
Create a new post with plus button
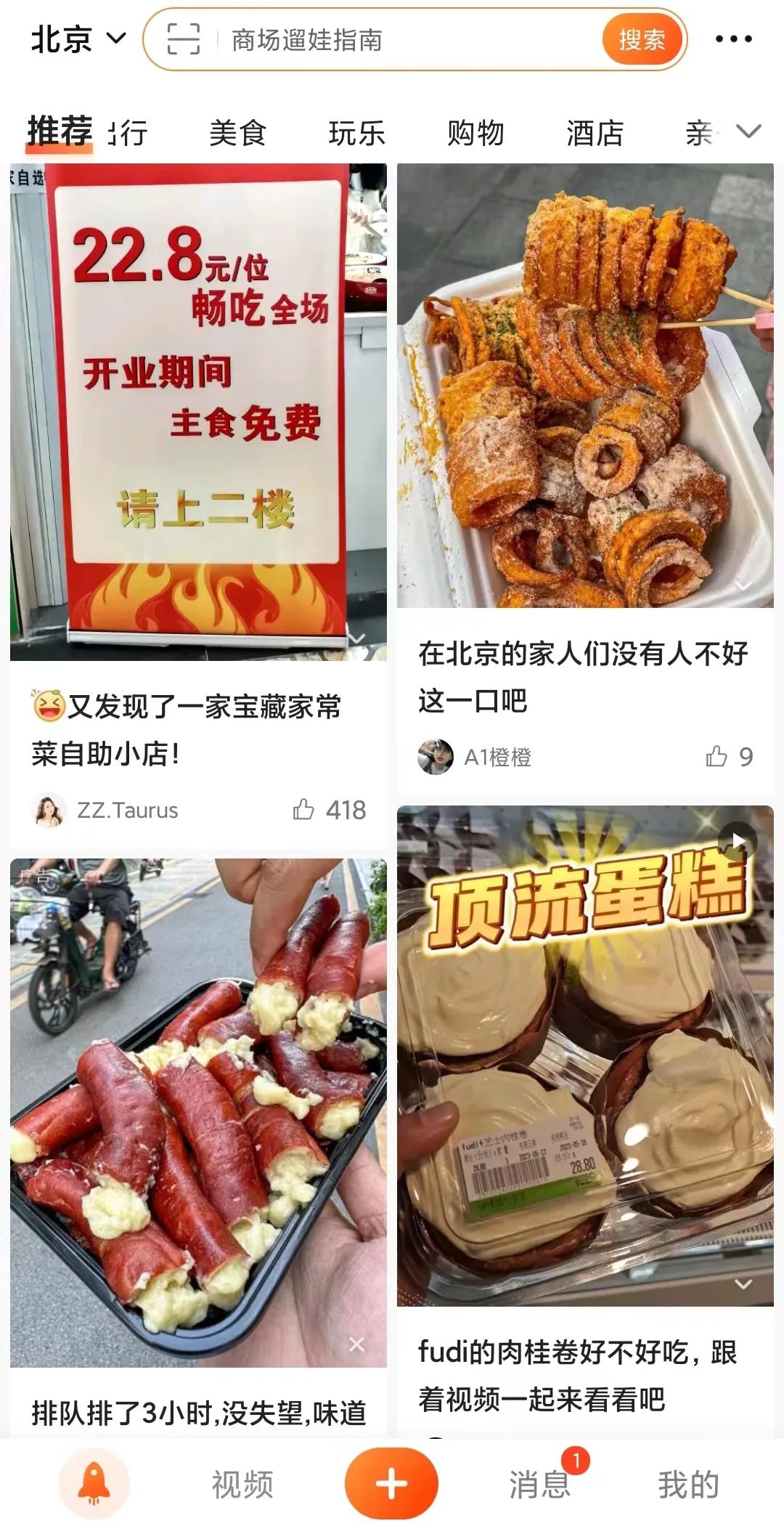(x=391, y=1483)
